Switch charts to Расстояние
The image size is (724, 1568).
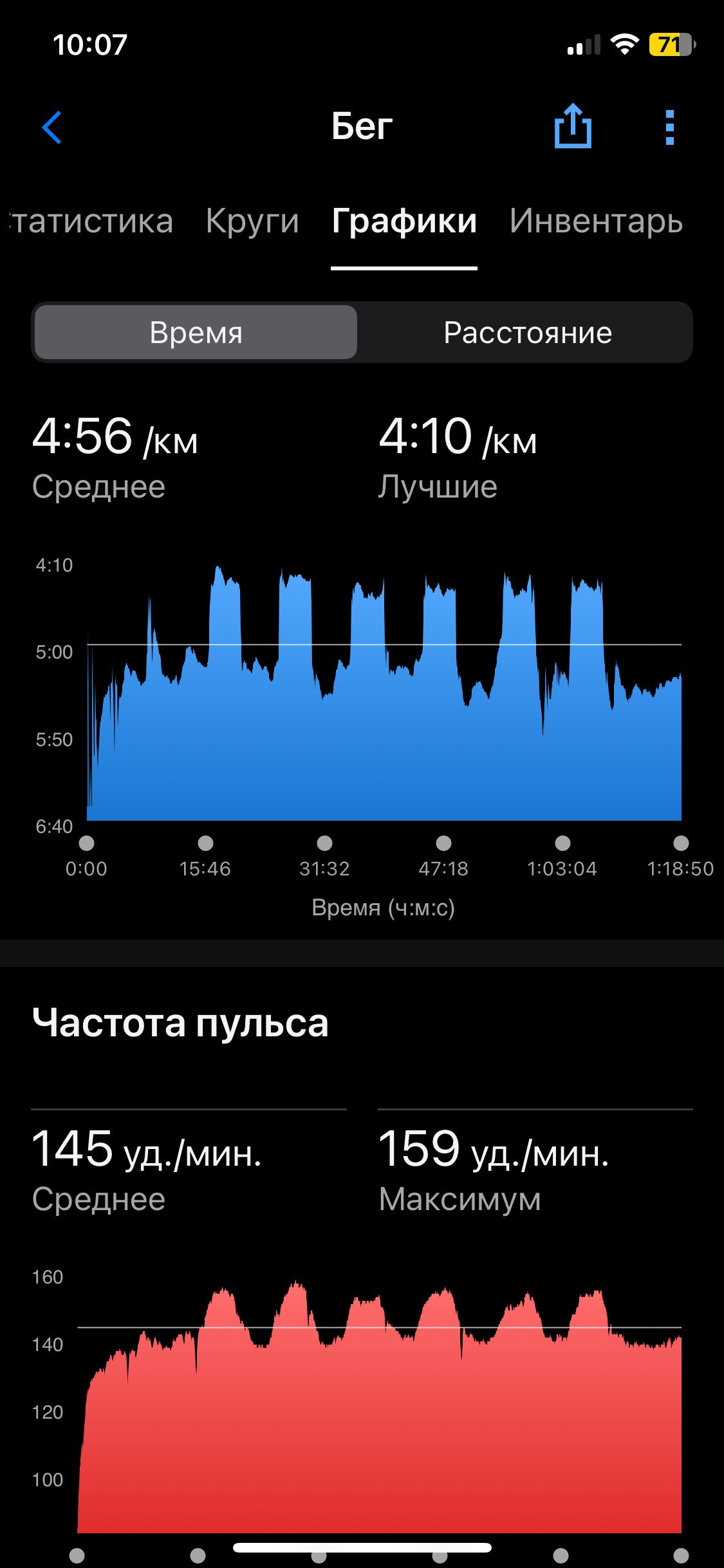point(528,332)
